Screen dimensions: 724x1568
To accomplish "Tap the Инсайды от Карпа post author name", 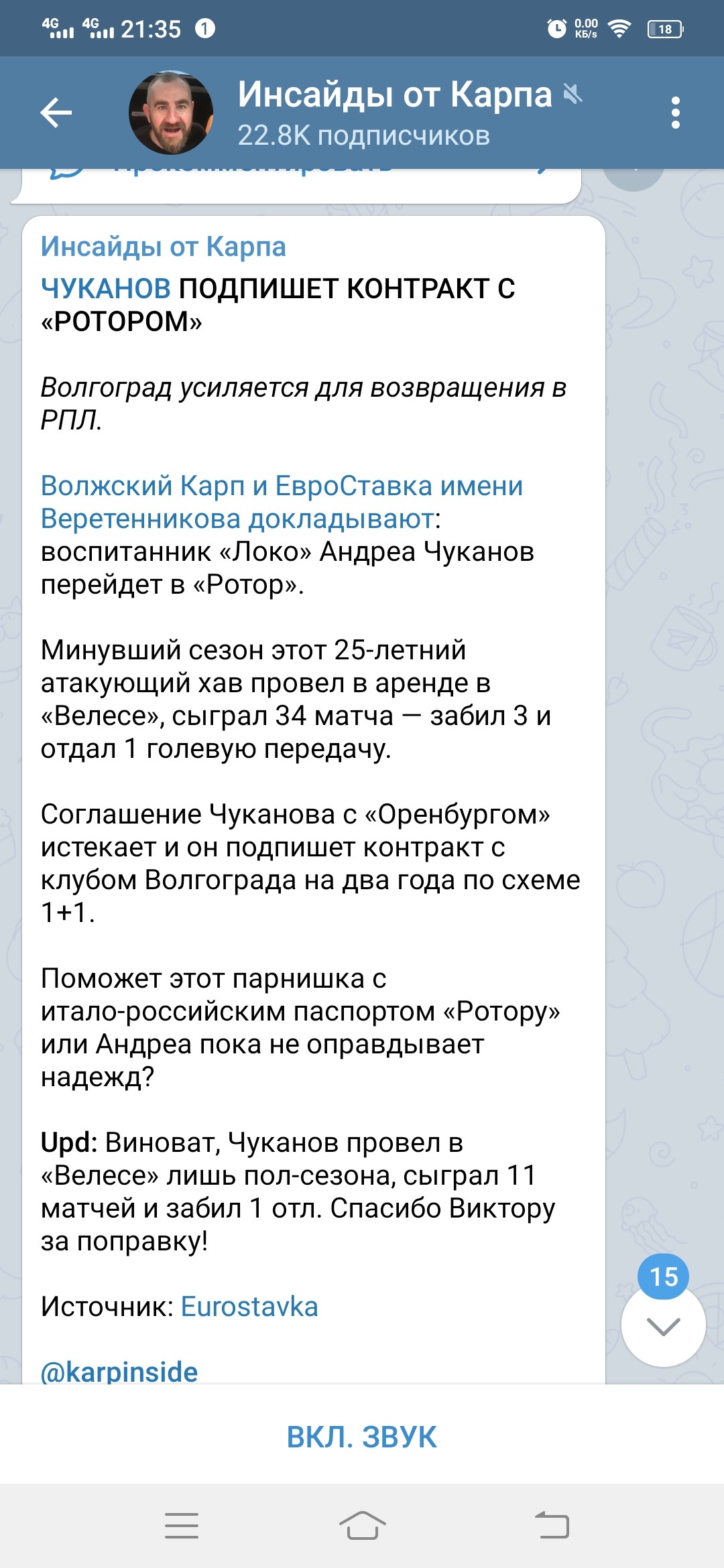I will 164,247.
